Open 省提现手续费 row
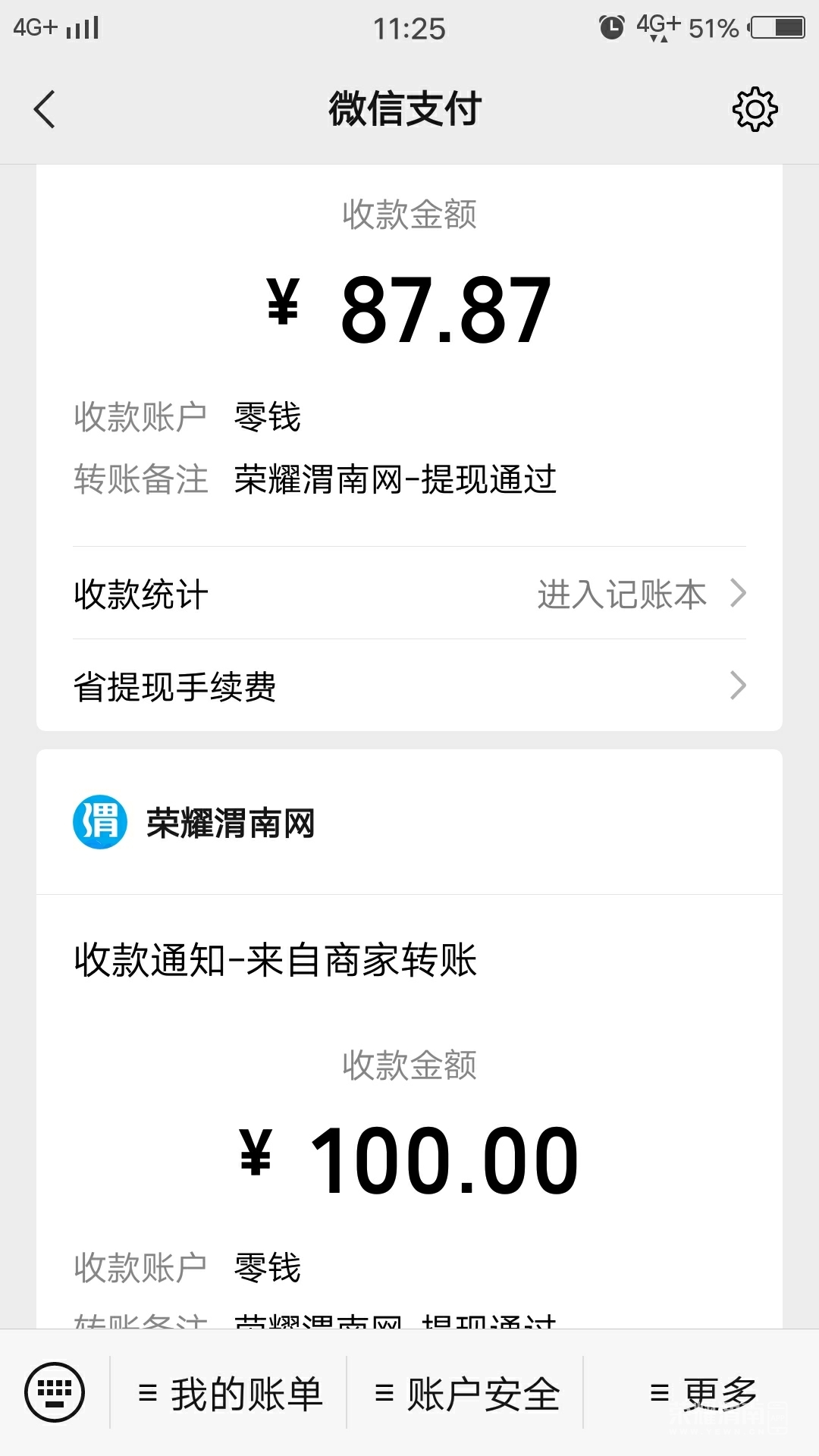The width and height of the screenshot is (819, 1456). pos(409,686)
